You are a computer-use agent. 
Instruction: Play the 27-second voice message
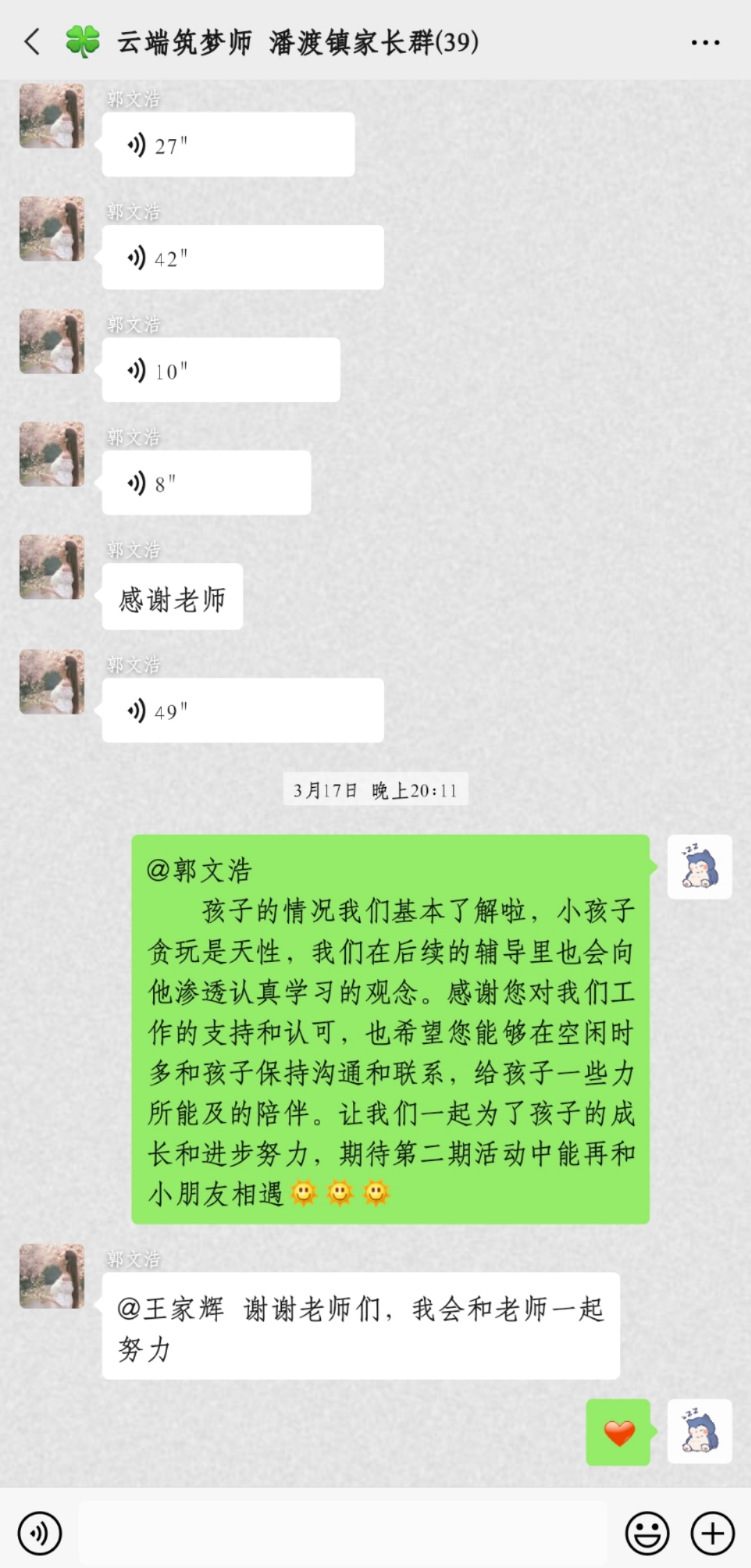[x=228, y=145]
